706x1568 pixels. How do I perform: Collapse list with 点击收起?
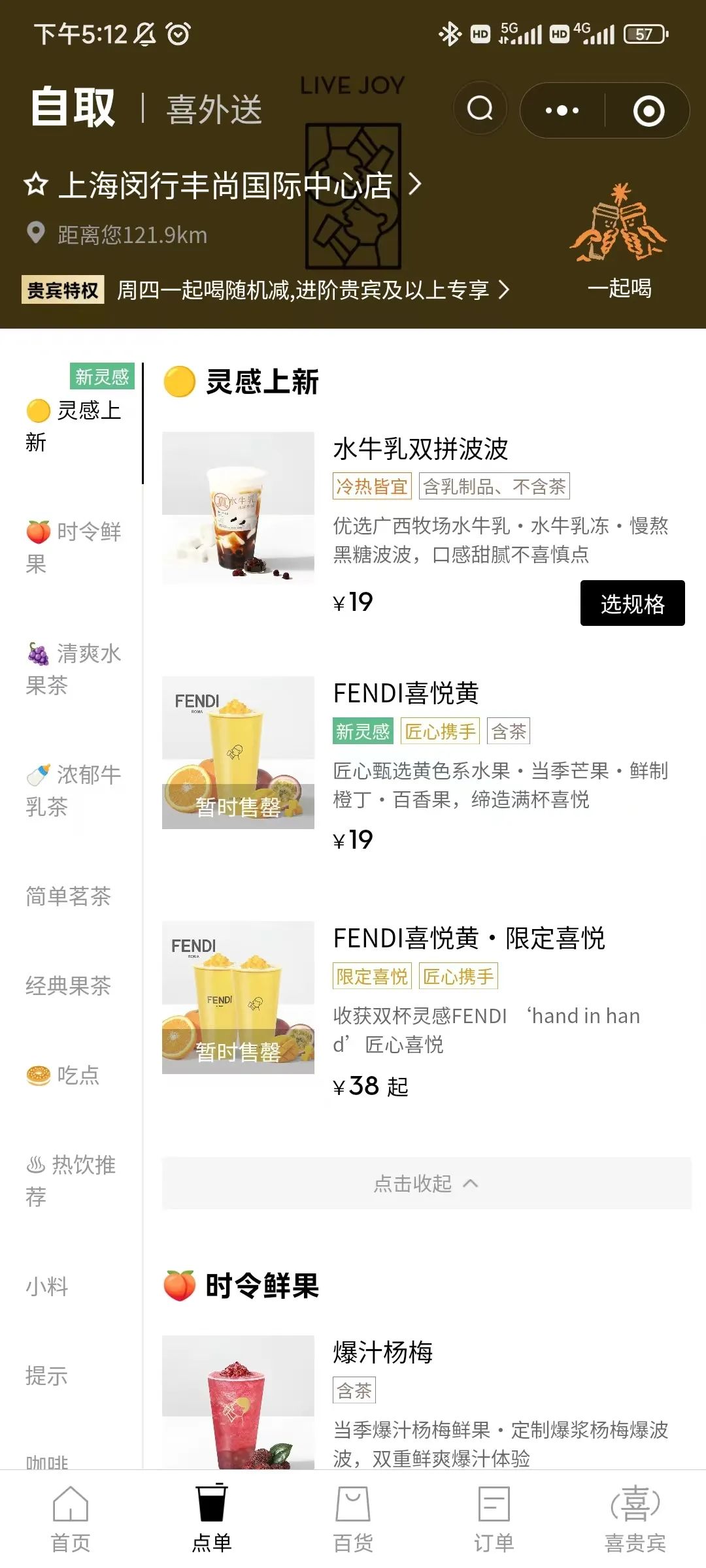point(426,1183)
